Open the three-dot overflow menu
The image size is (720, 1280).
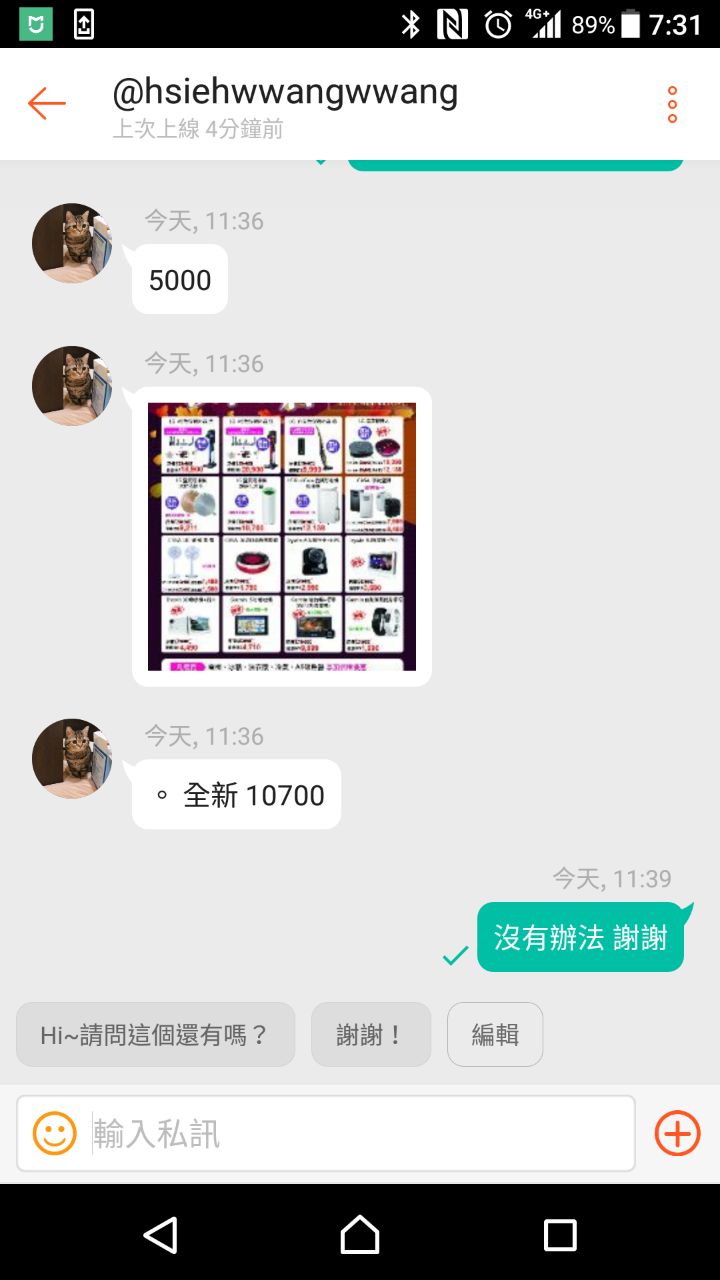pos(672,104)
